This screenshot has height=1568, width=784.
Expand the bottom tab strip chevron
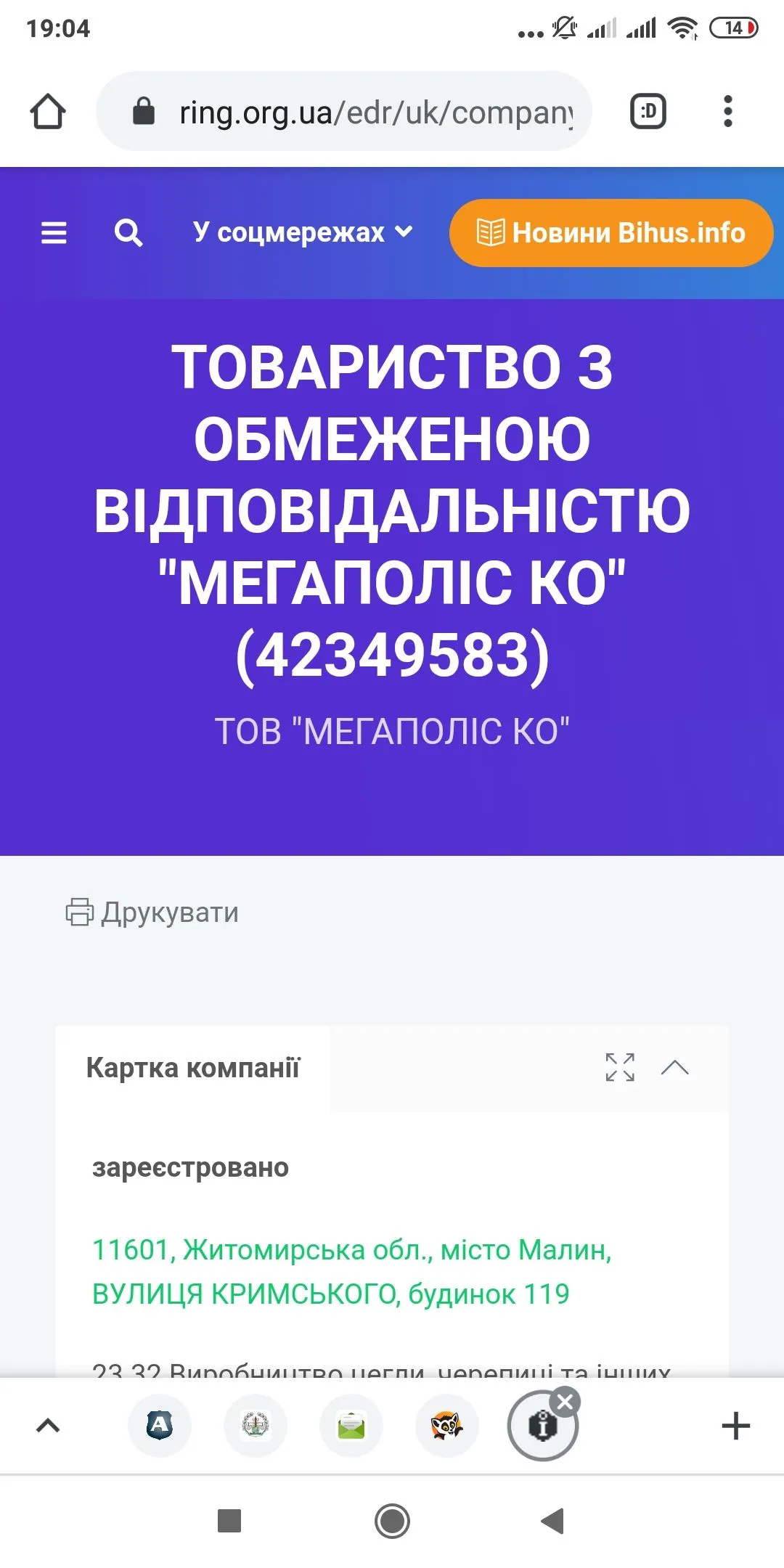click(x=48, y=1426)
